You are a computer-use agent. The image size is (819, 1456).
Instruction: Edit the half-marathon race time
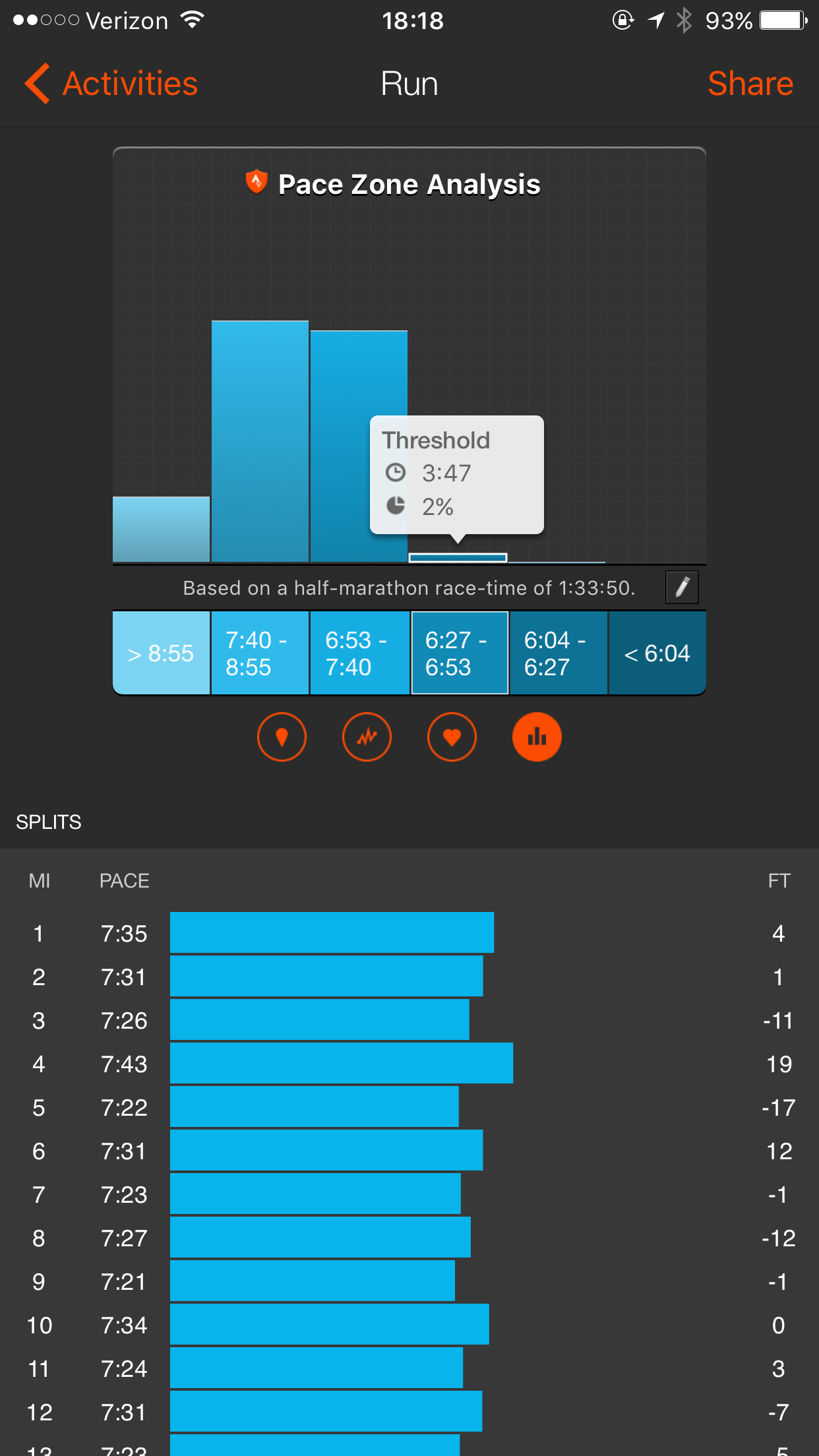click(x=682, y=587)
